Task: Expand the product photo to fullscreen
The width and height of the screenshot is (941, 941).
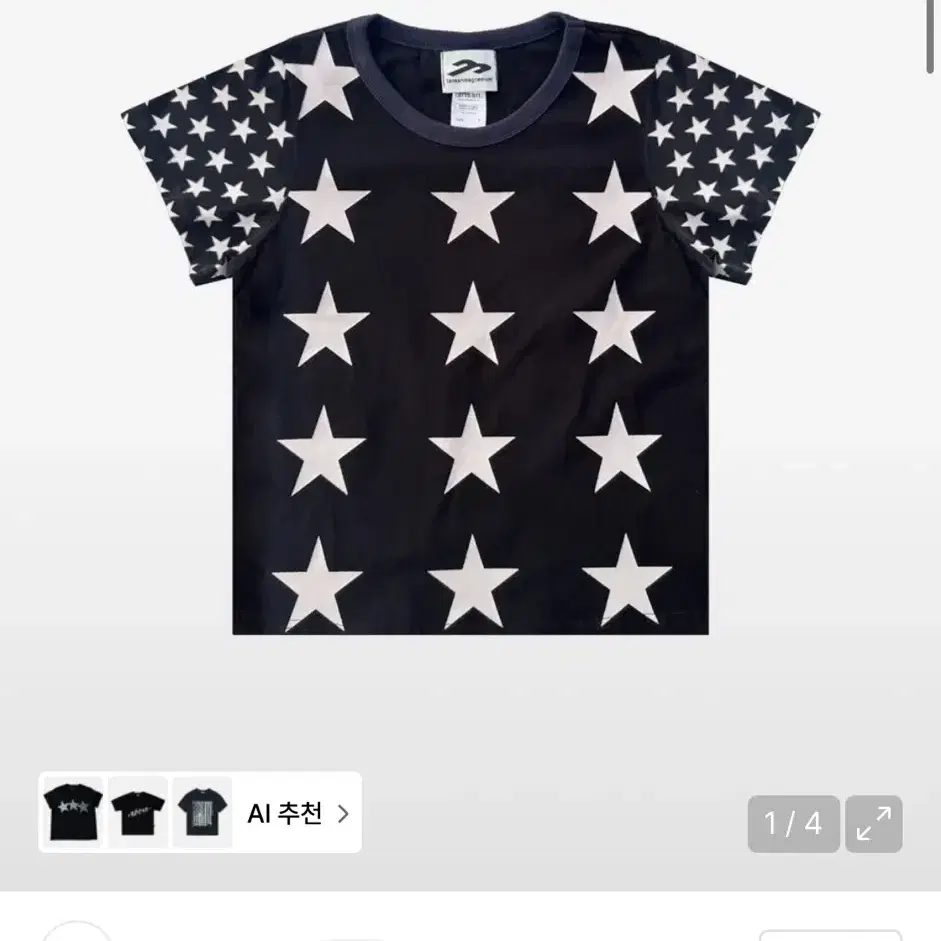Action: click(873, 824)
